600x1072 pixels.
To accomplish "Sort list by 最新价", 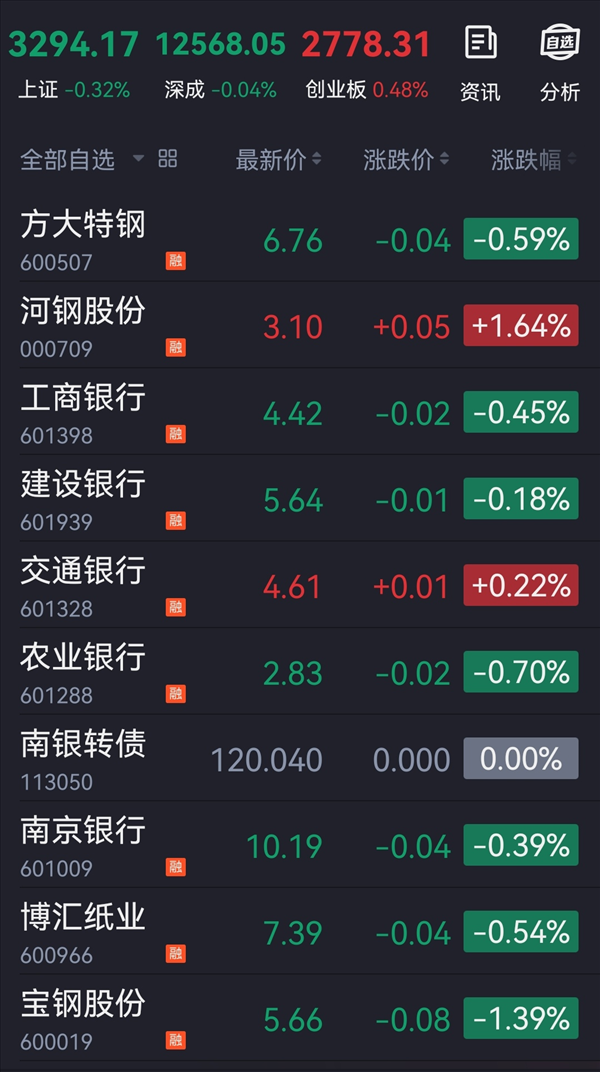I will pos(278,160).
